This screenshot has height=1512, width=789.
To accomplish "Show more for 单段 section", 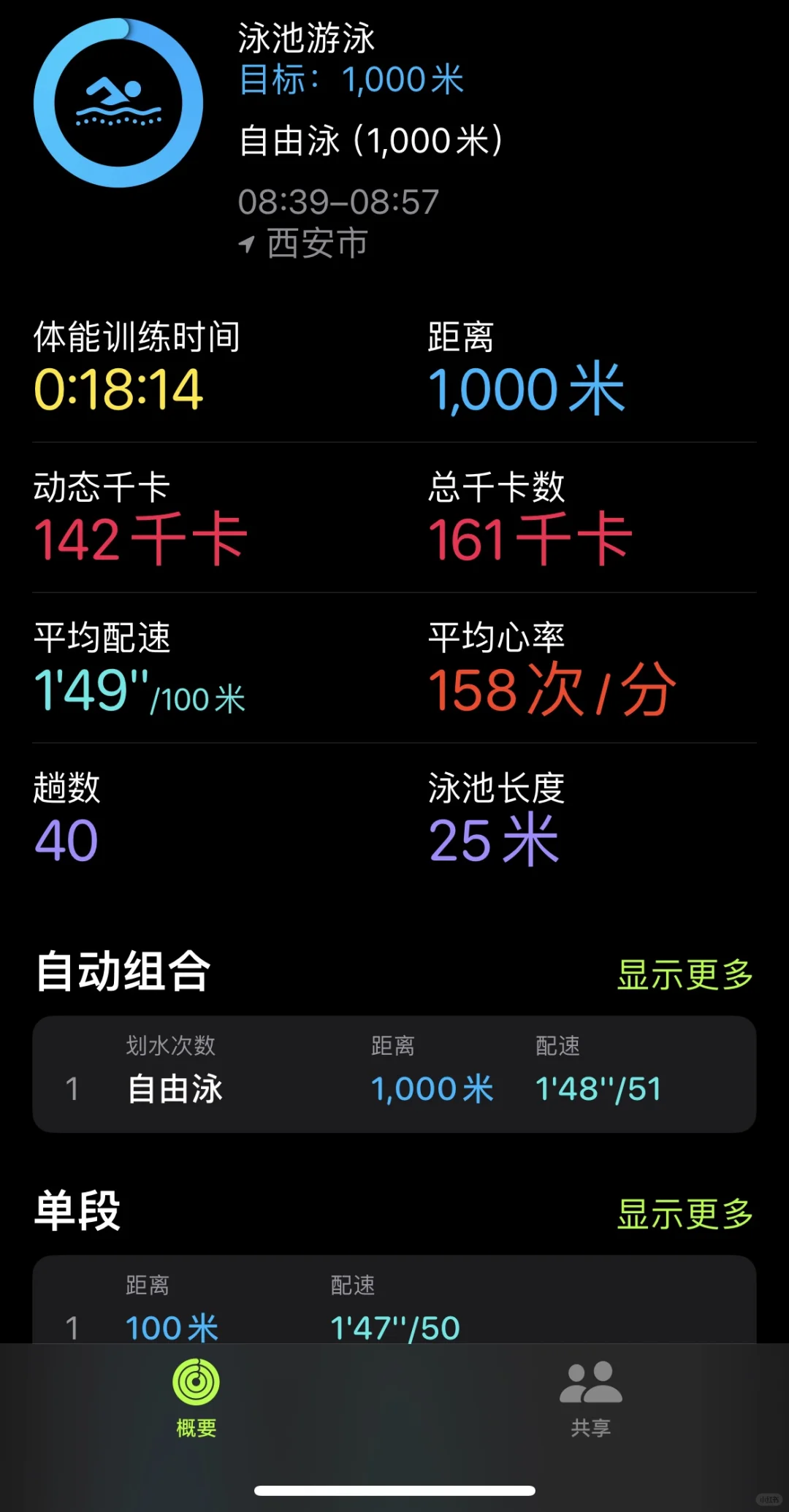I will [x=685, y=1214].
